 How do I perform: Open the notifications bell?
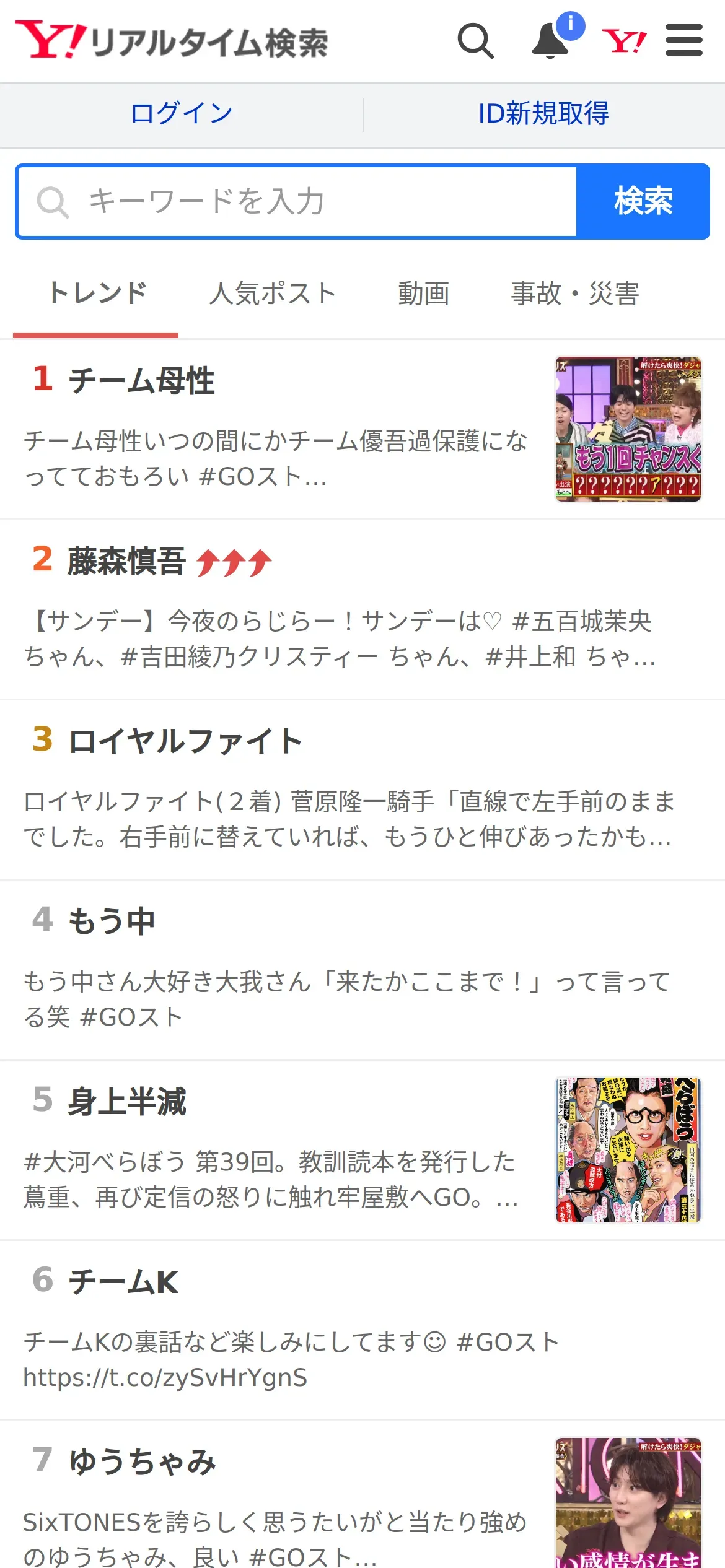[551, 41]
